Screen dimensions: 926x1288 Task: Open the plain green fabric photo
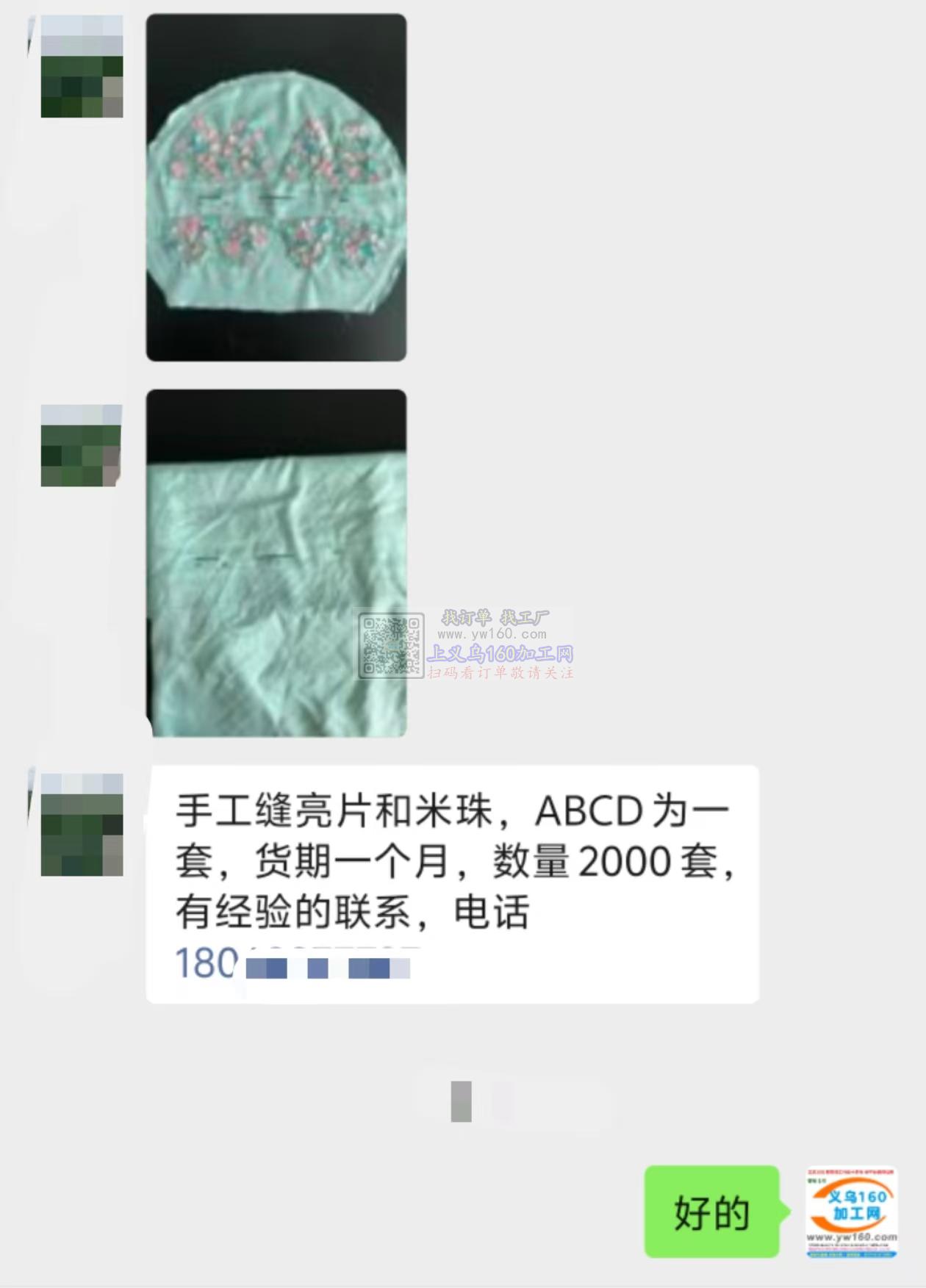point(276,564)
